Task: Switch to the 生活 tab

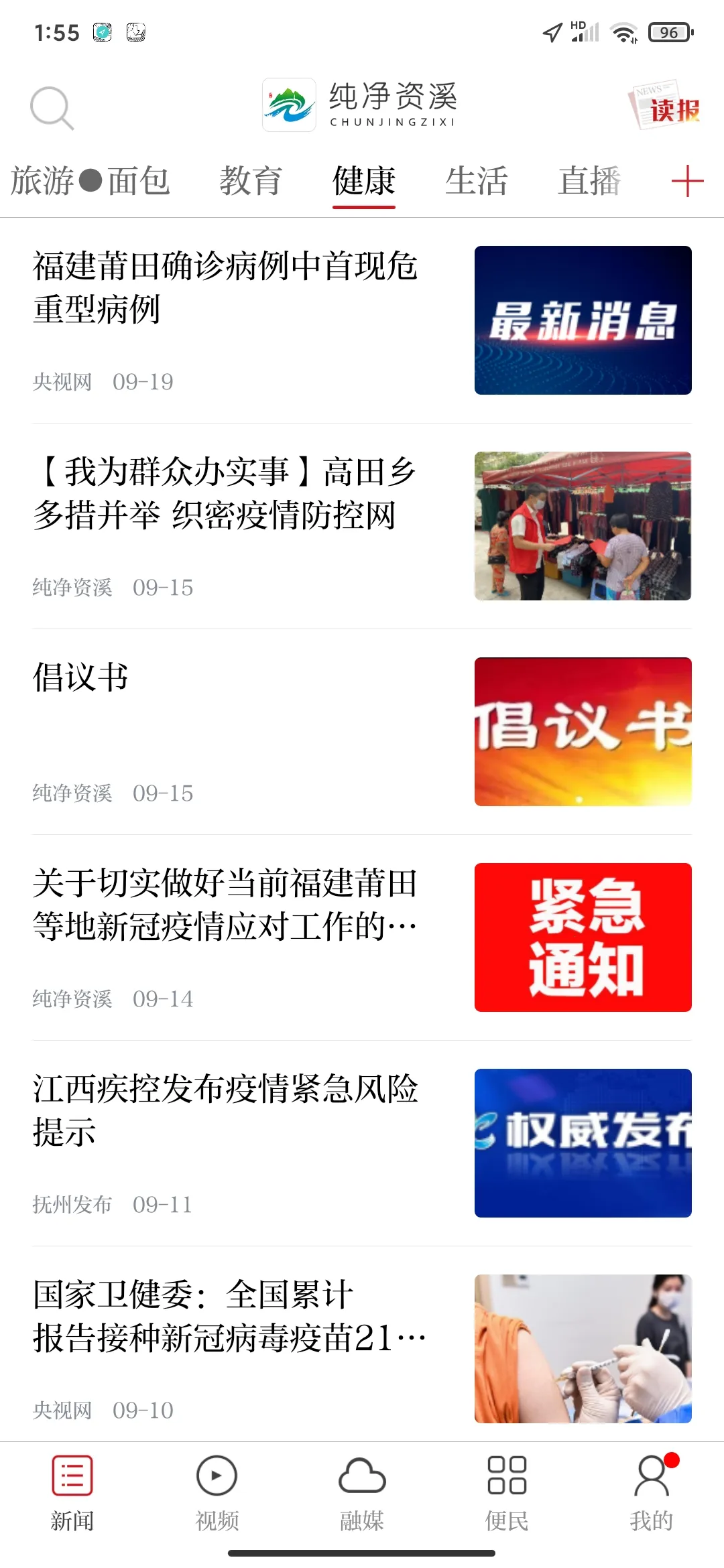Action: point(476,182)
